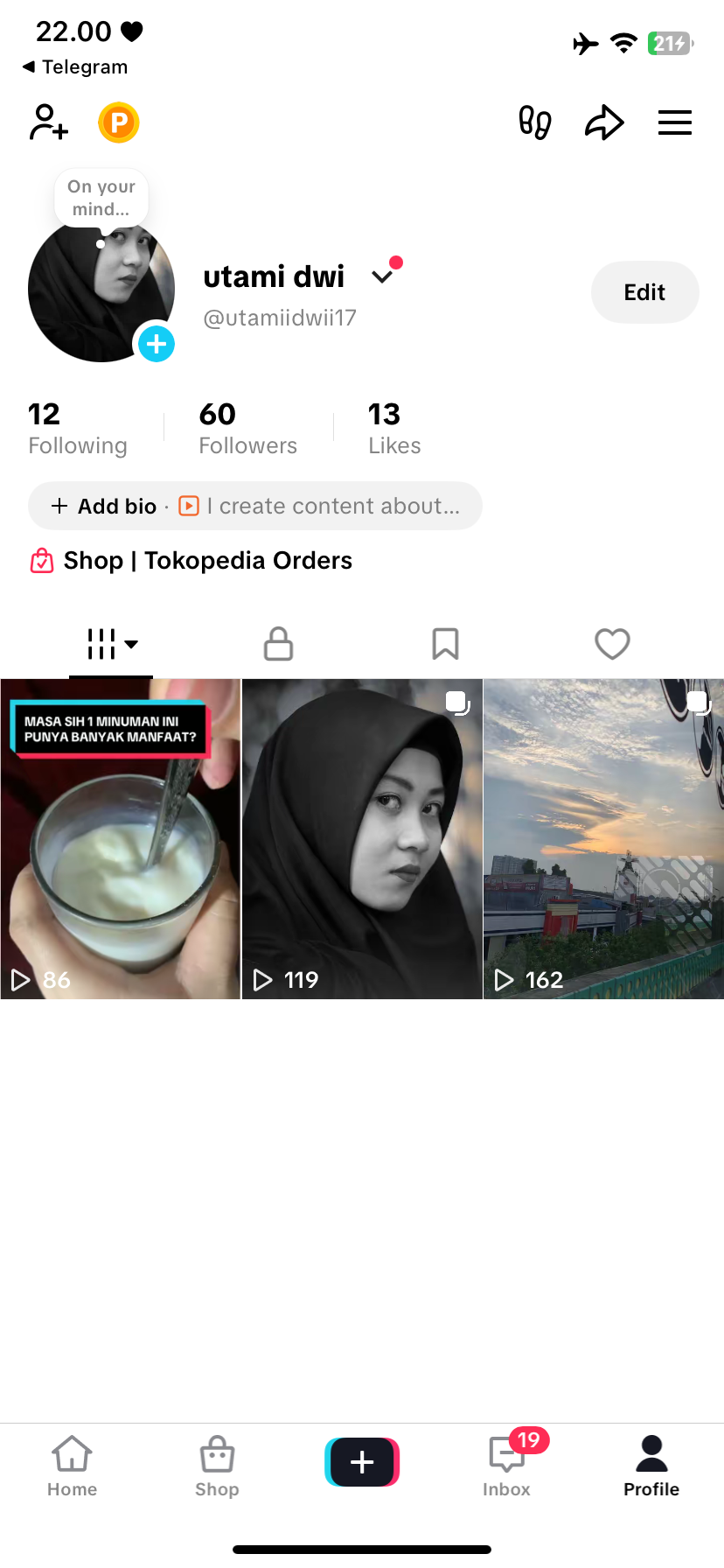Open the sunset sky post with 162 views
Image resolution: width=724 pixels, height=1568 pixels.
[x=603, y=838]
